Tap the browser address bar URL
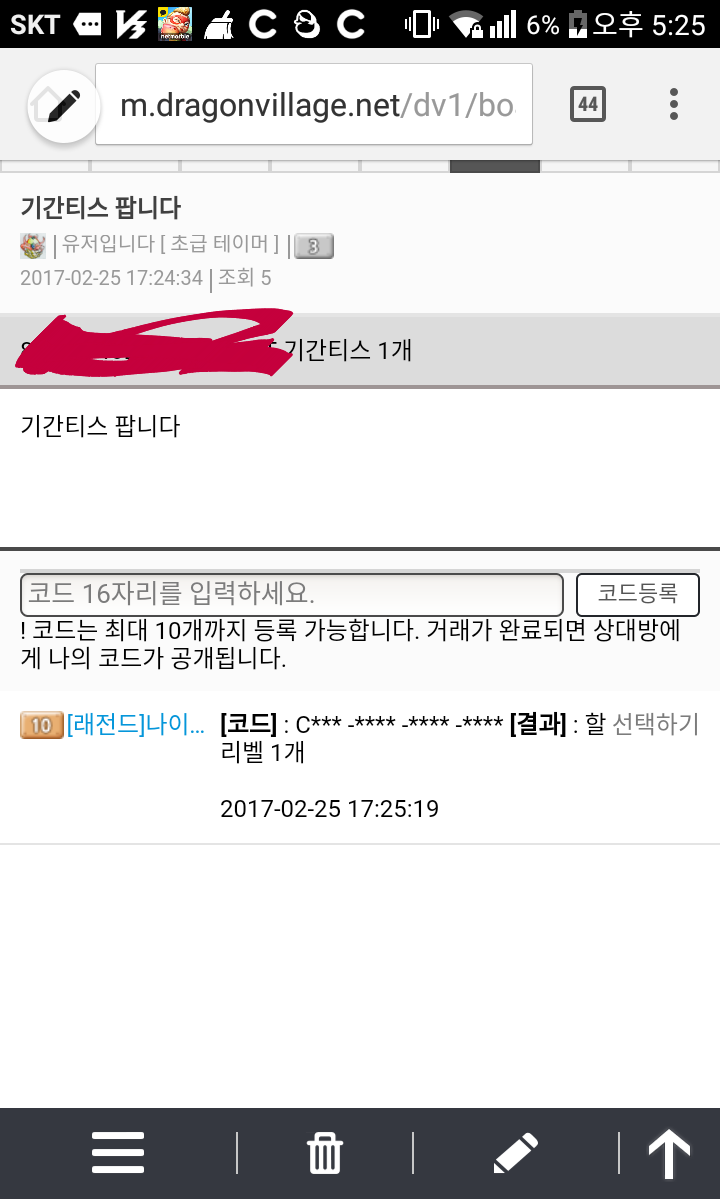Viewport: 720px width, 1199px height. pos(316,105)
